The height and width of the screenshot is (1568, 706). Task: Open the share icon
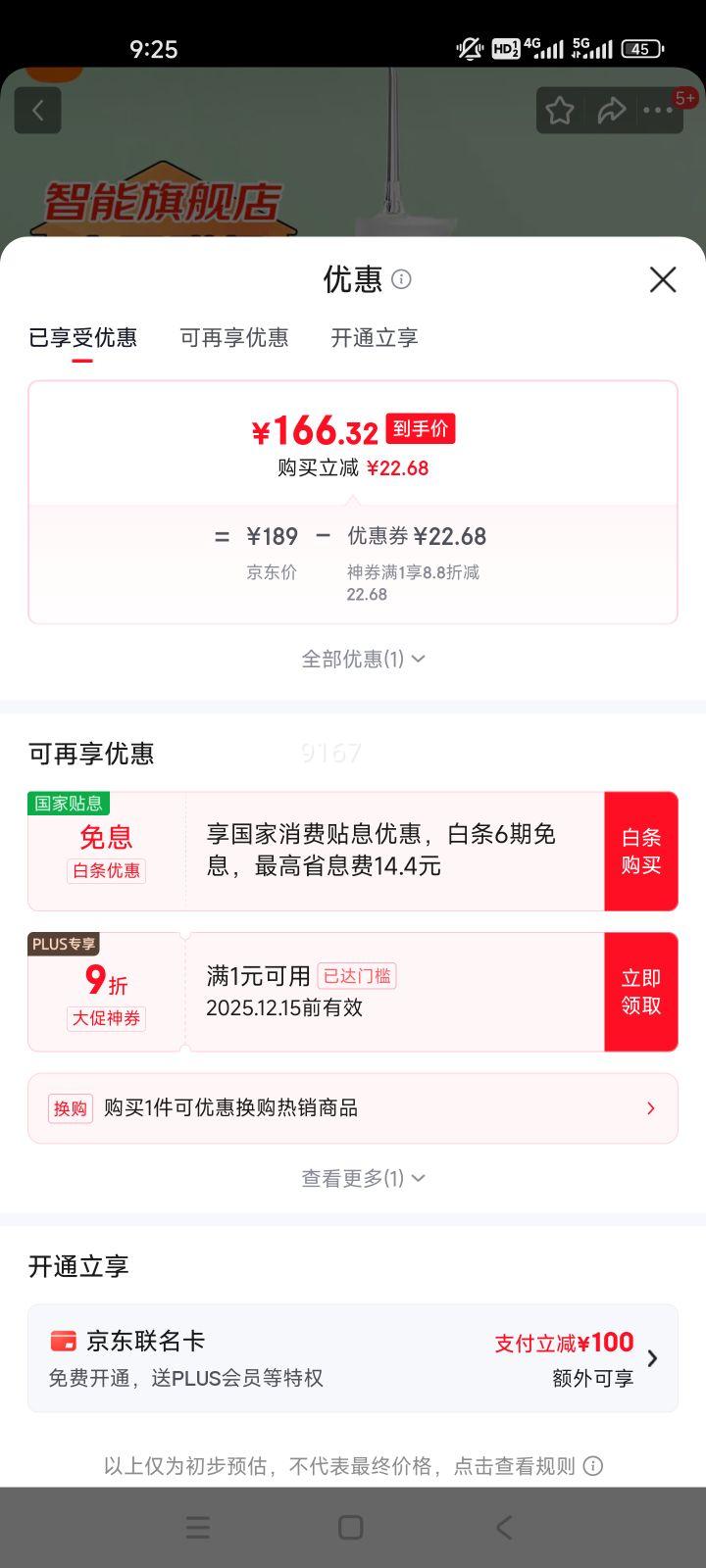(612, 110)
